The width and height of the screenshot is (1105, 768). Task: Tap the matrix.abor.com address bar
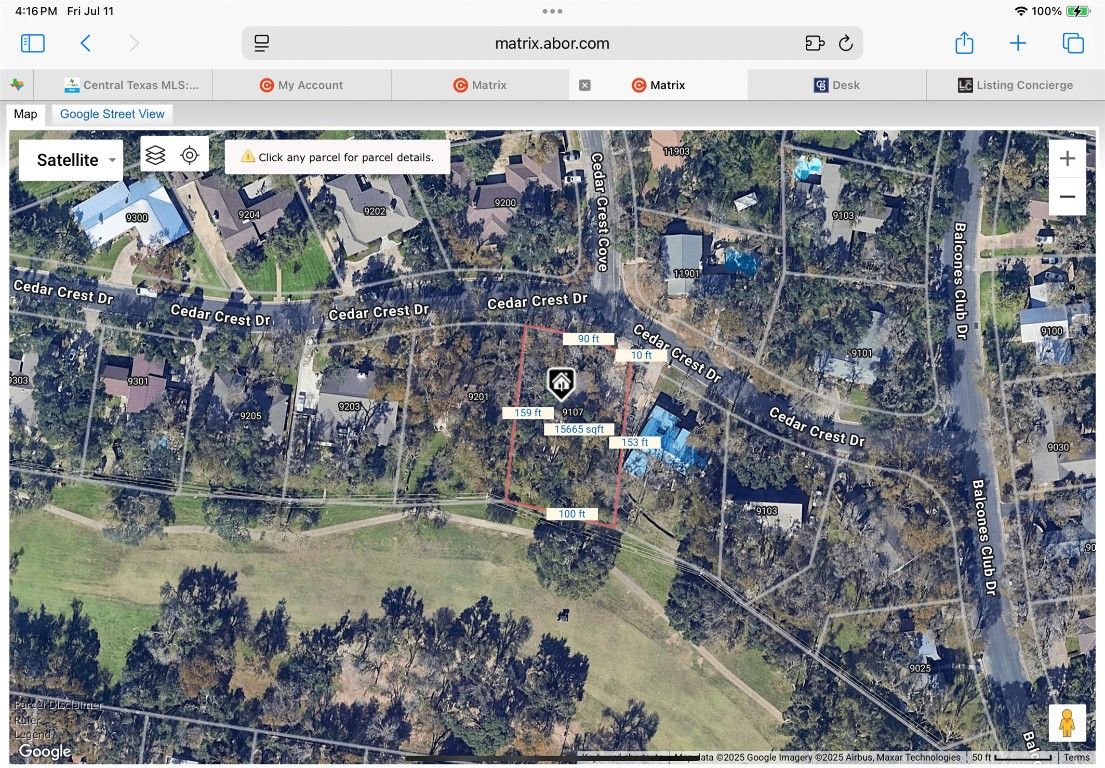click(552, 43)
